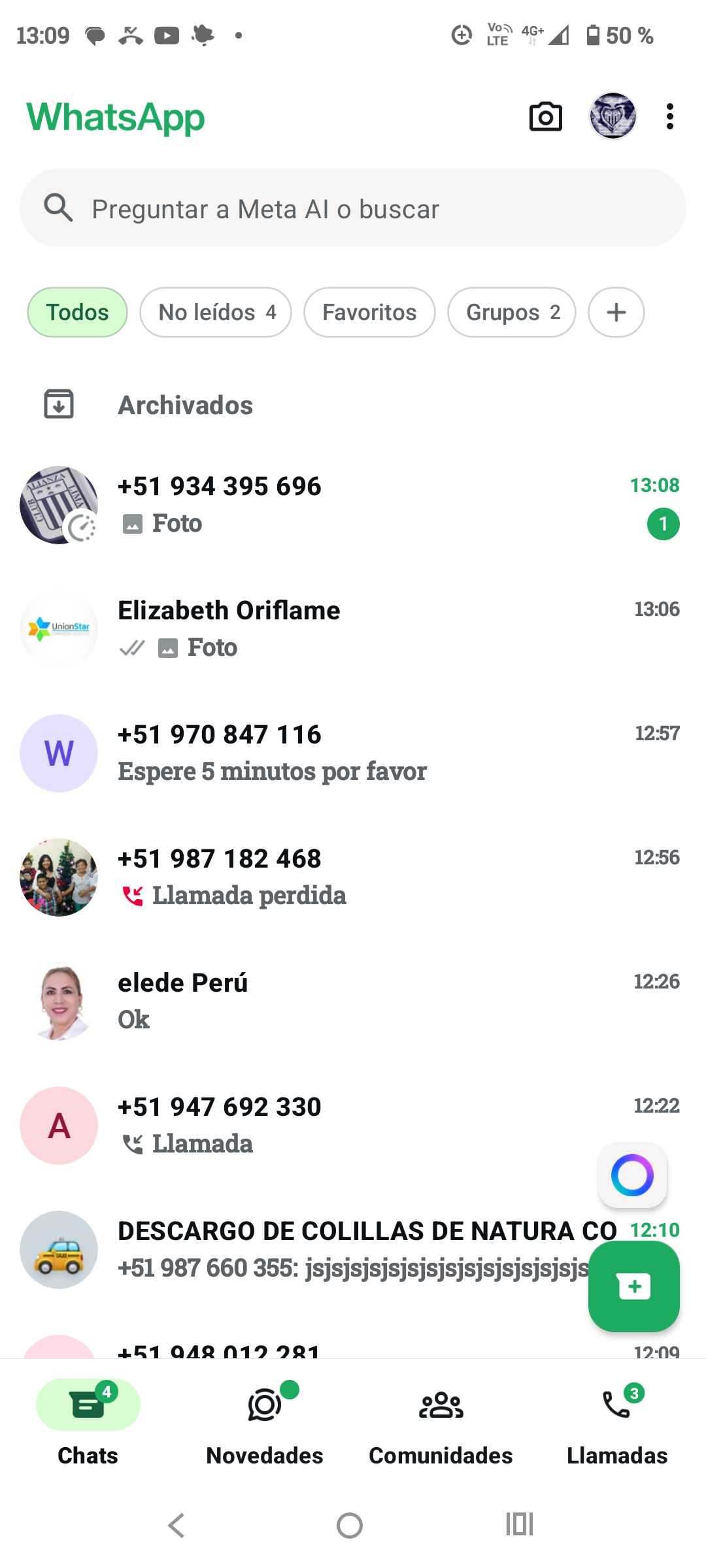Image resolution: width=706 pixels, height=1568 pixels.
Task: Select the No leídos filter chip
Action: [x=216, y=312]
